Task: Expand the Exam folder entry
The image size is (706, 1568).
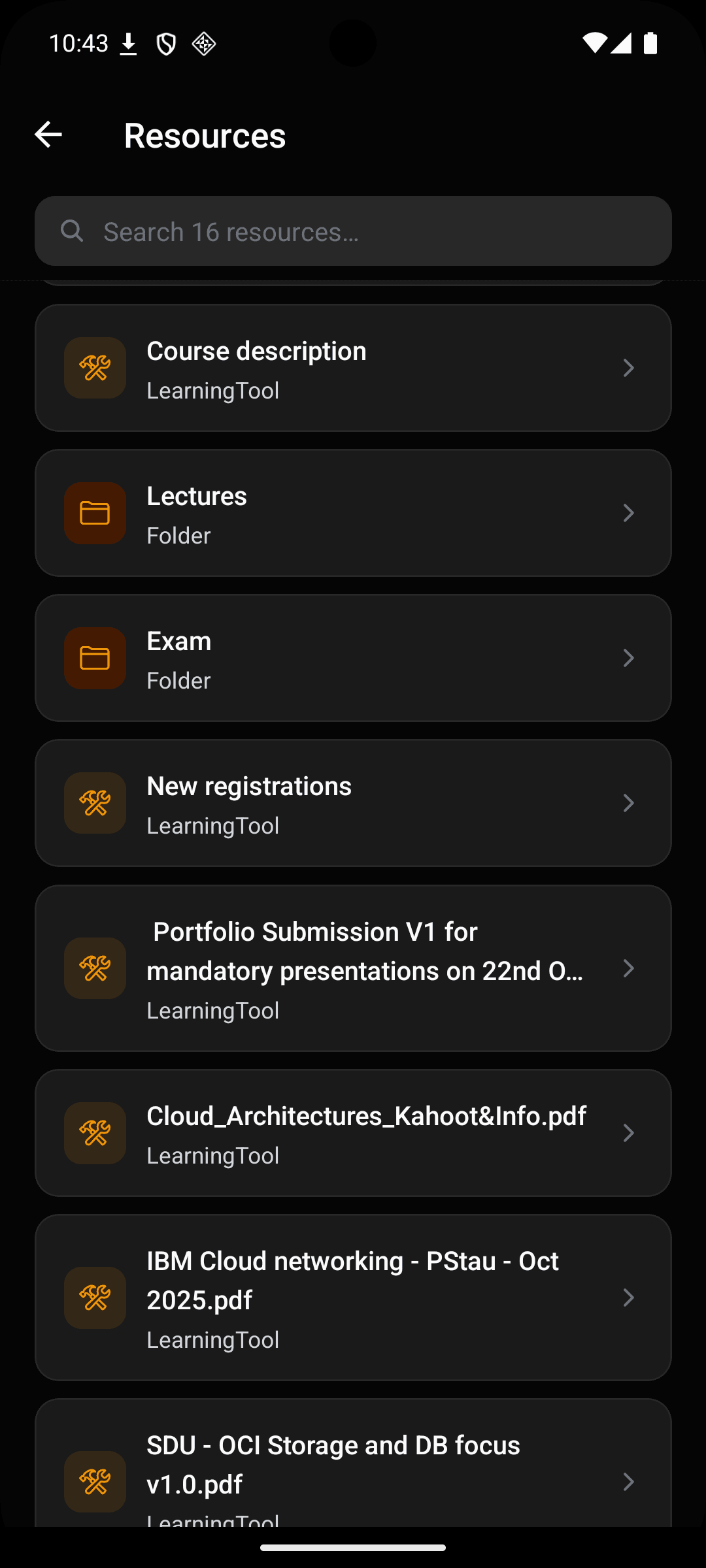Action: (628, 658)
